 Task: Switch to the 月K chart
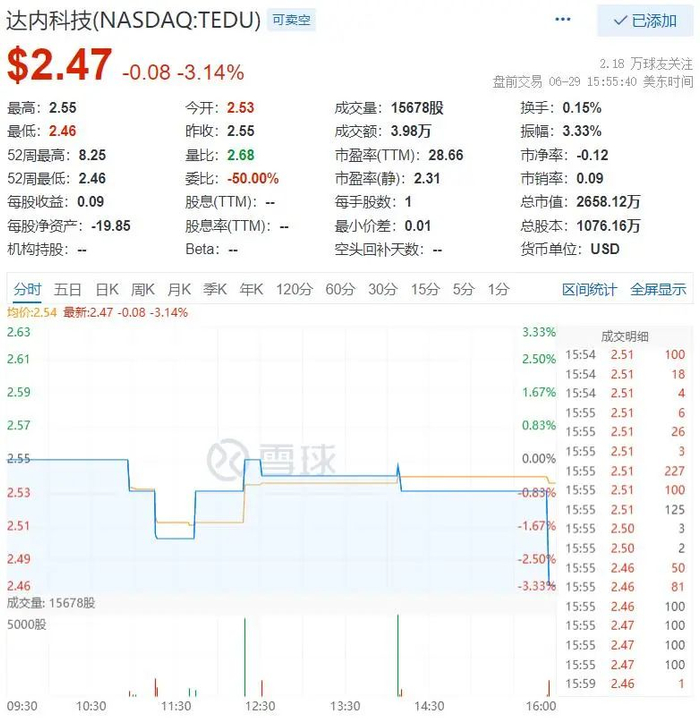tap(179, 290)
